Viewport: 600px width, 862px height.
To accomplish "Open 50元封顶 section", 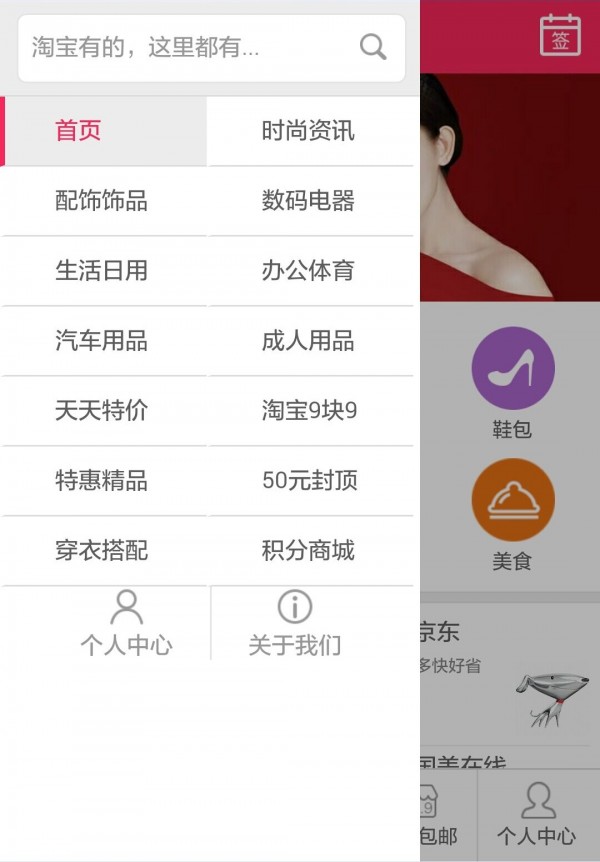I will 310,481.
